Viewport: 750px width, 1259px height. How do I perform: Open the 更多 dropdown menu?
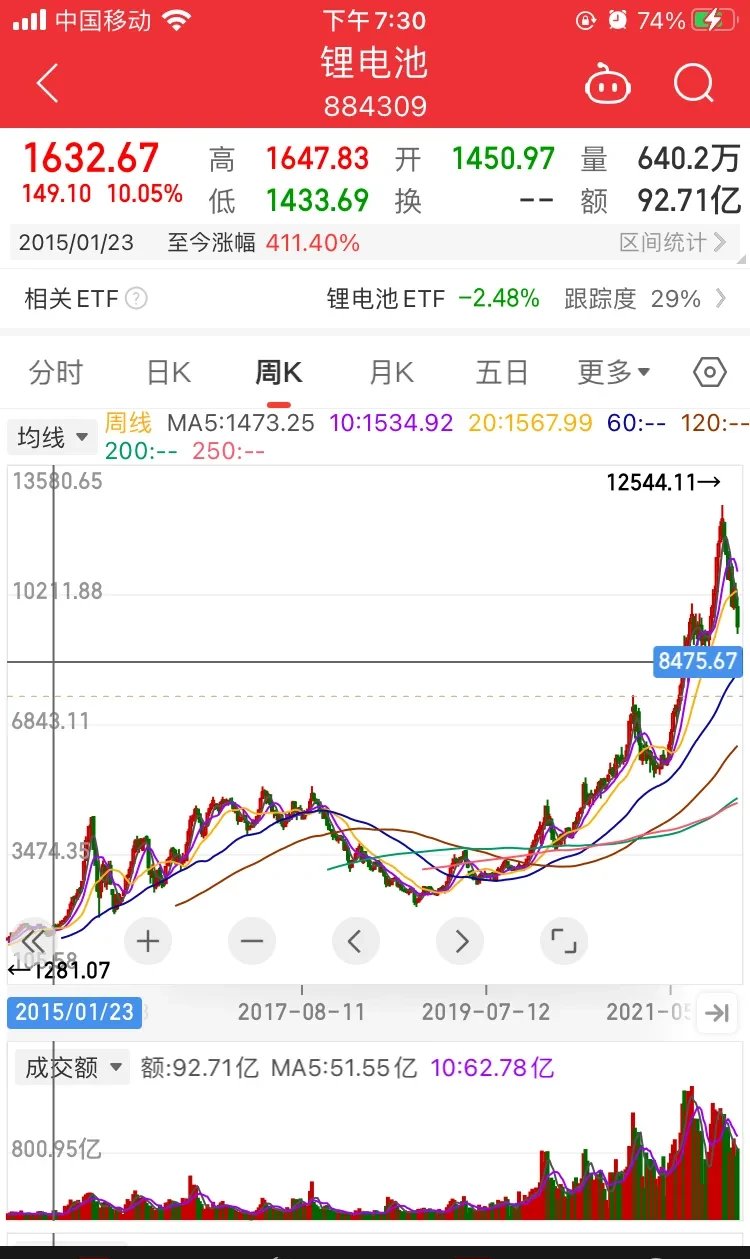tap(612, 371)
